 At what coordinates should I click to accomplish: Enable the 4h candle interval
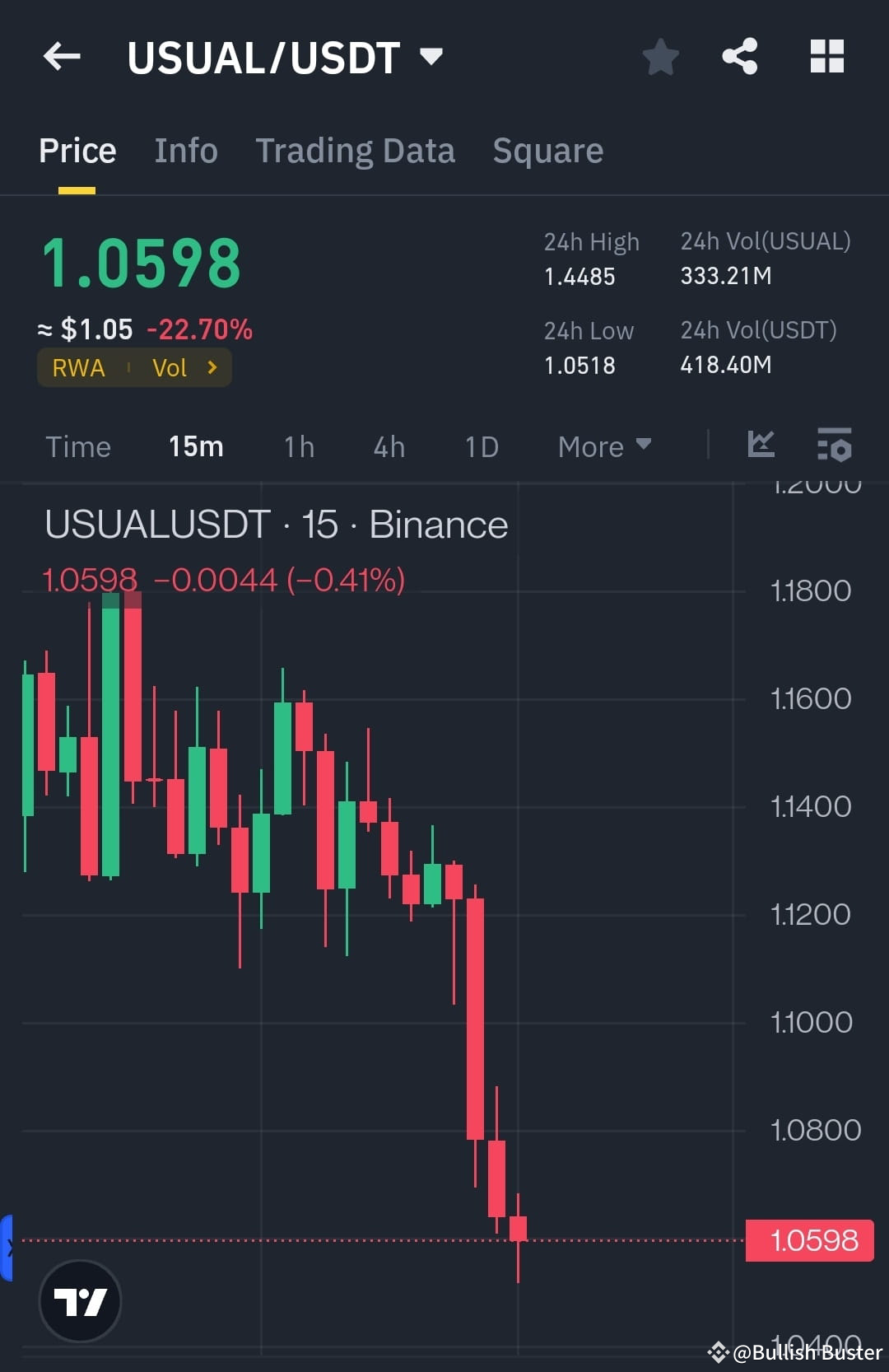[388, 446]
